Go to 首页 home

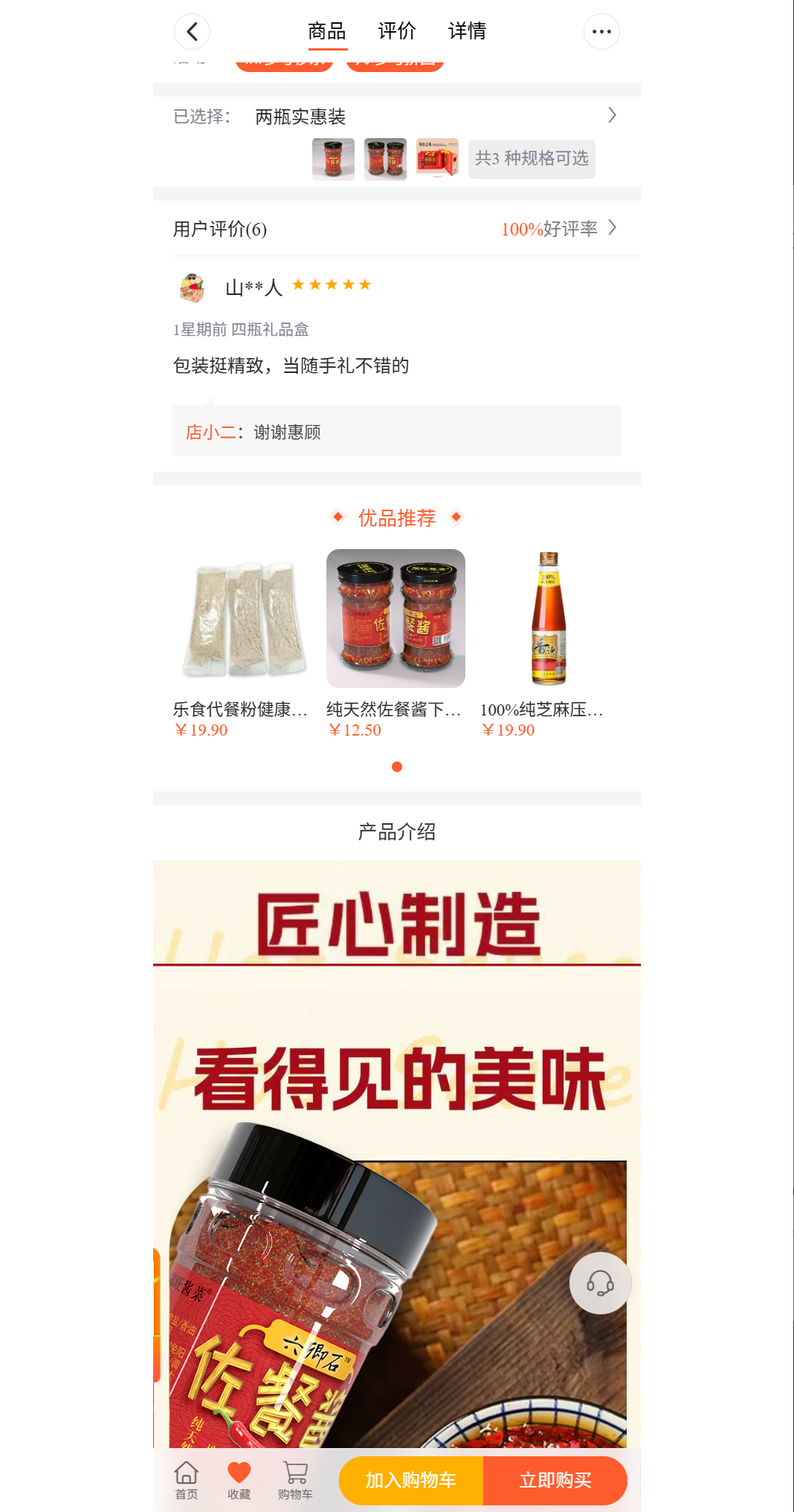point(186,1480)
